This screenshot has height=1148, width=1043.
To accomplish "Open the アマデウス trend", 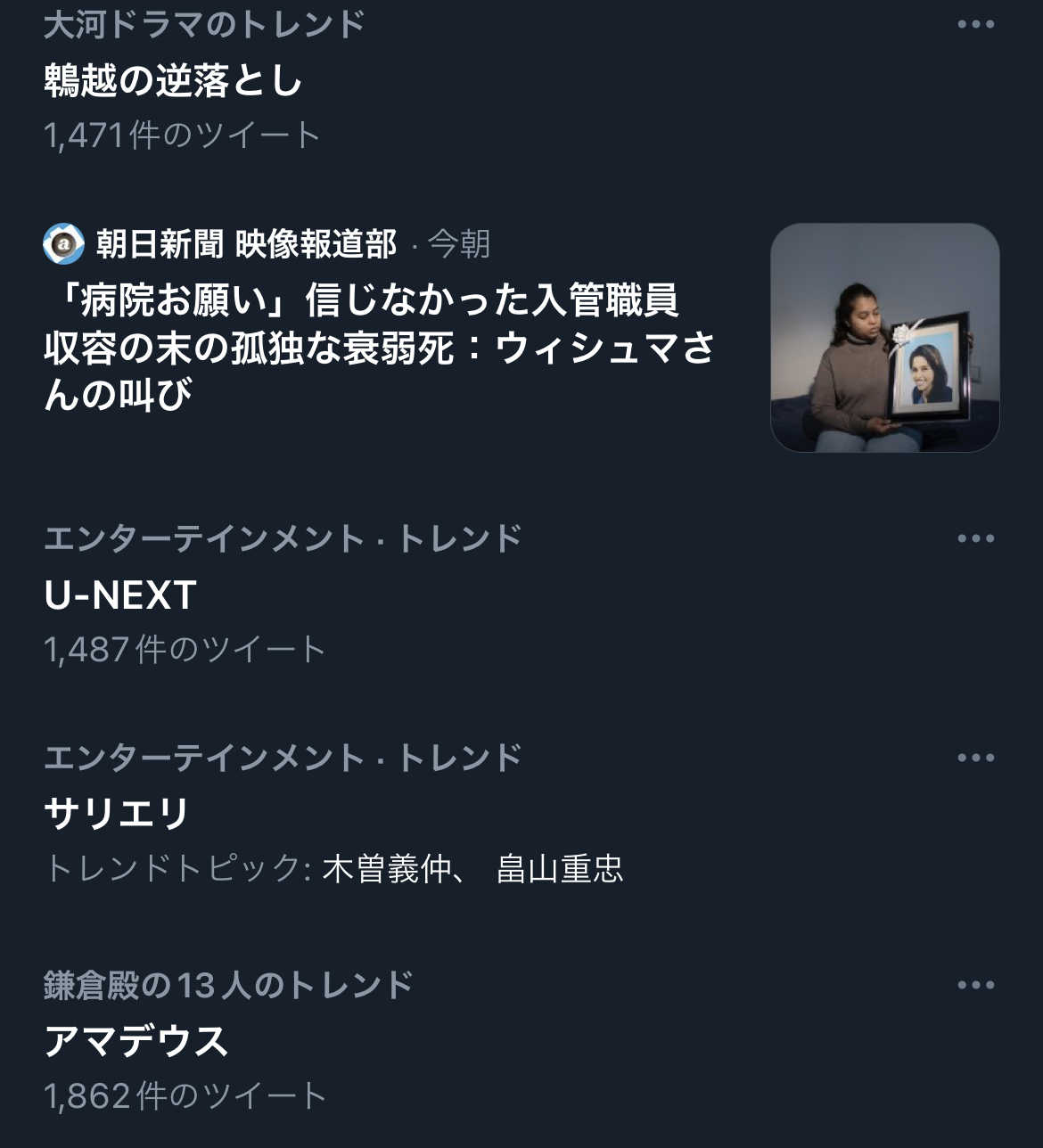I will click(x=136, y=1041).
